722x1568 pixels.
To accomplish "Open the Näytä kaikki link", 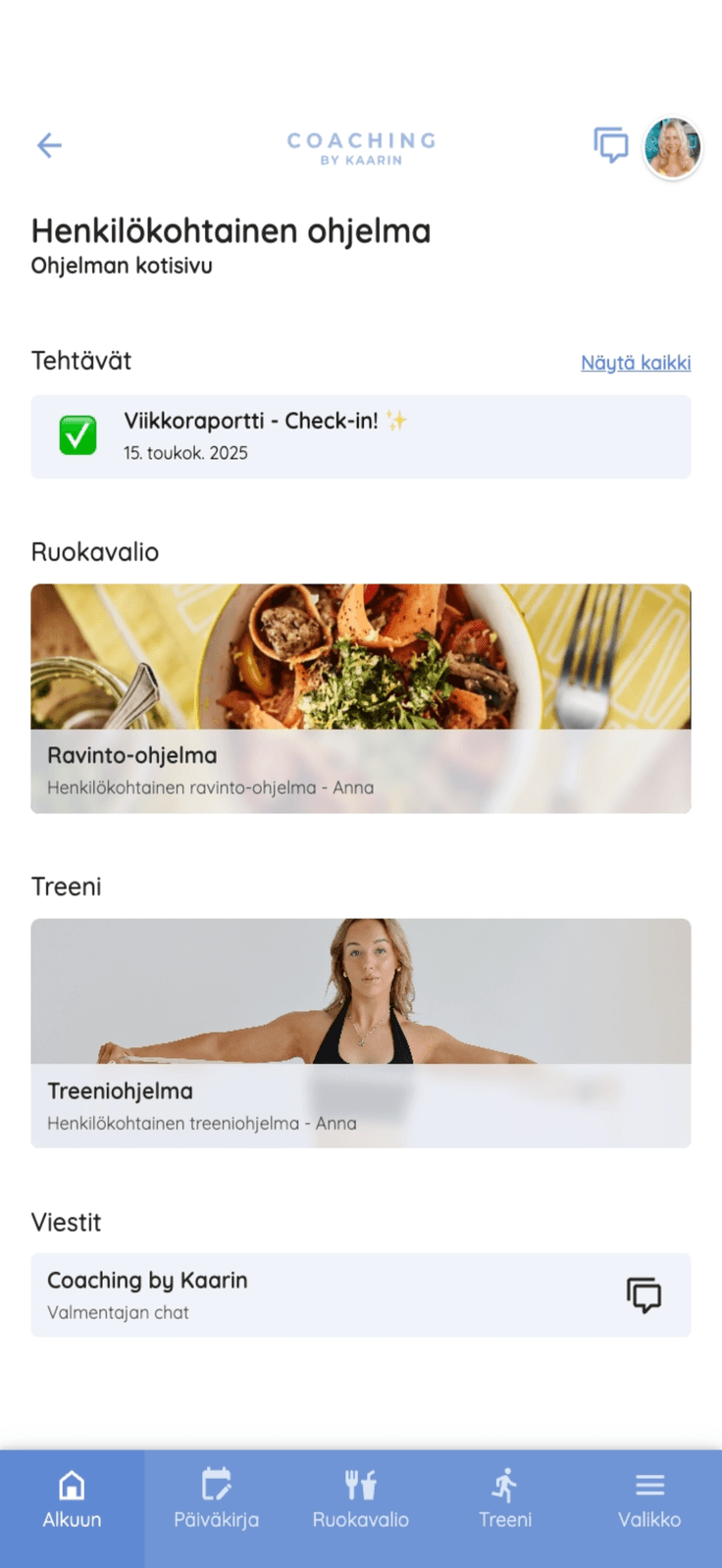I will tap(635, 362).
